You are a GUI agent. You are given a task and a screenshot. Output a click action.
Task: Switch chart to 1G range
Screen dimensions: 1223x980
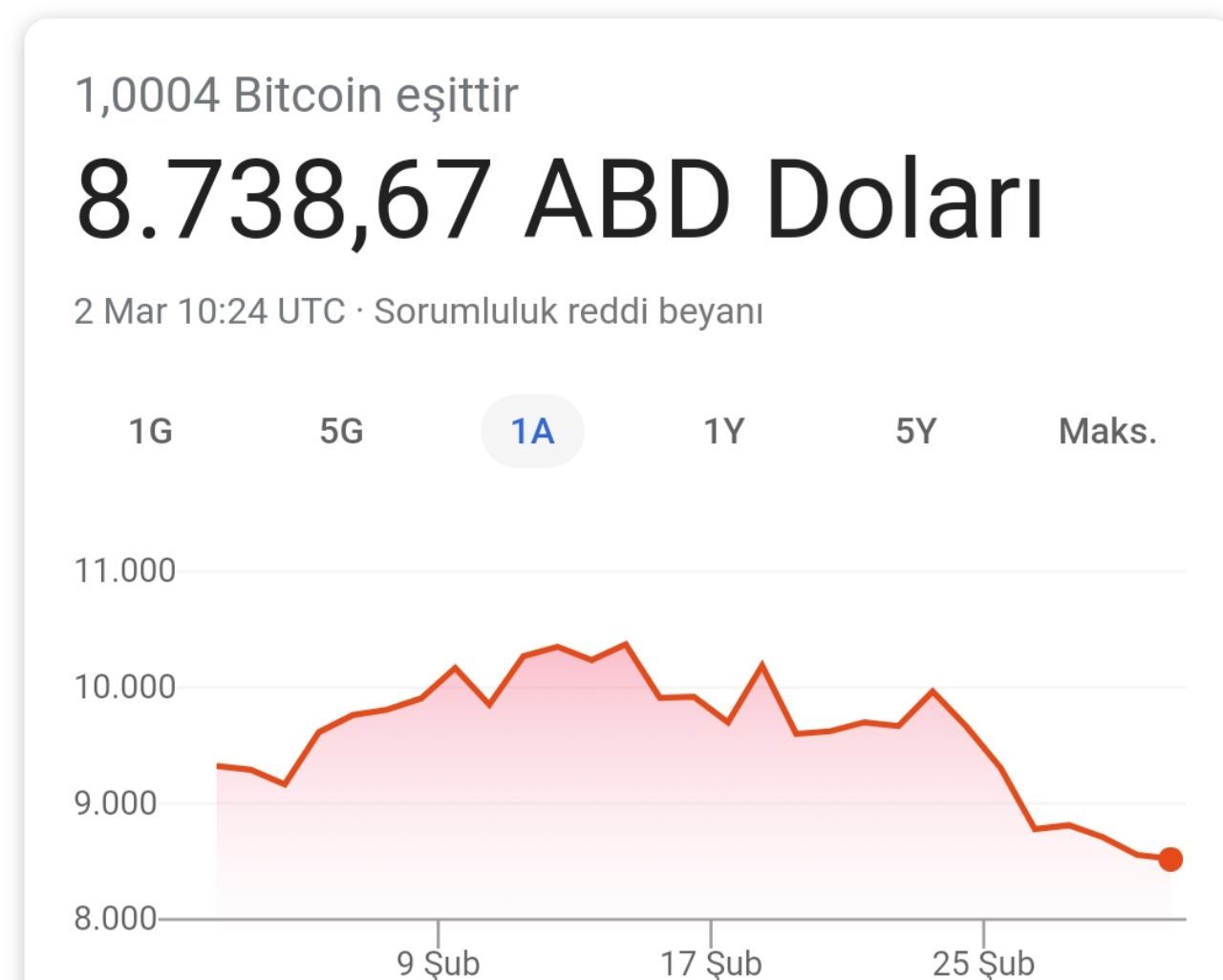click(151, 432)
